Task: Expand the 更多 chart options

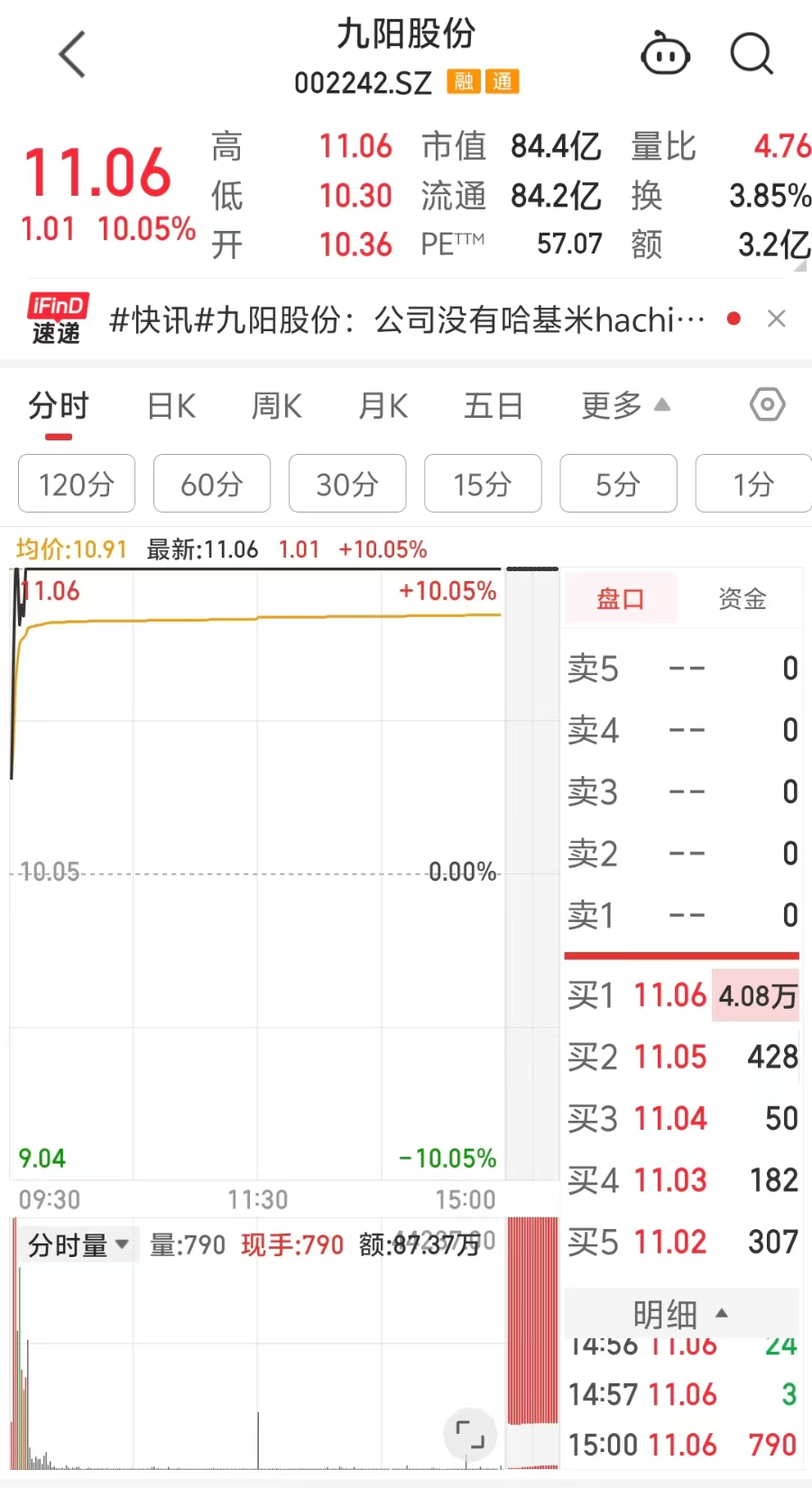Action: click(624, 406)
